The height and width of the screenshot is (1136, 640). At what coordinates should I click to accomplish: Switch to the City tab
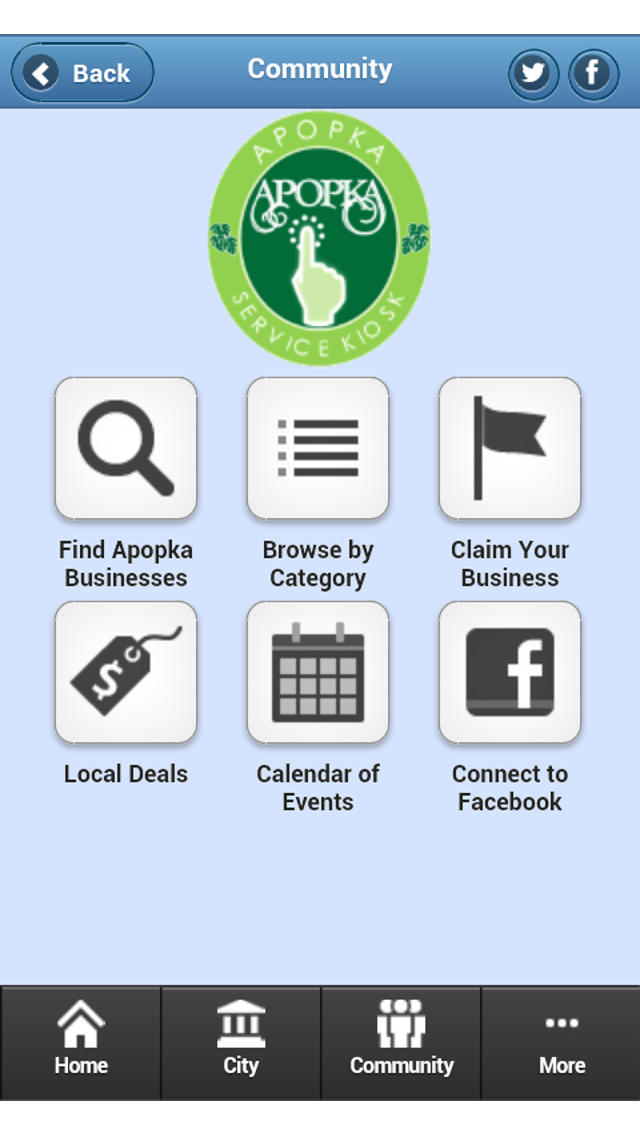coord(241,1043)
